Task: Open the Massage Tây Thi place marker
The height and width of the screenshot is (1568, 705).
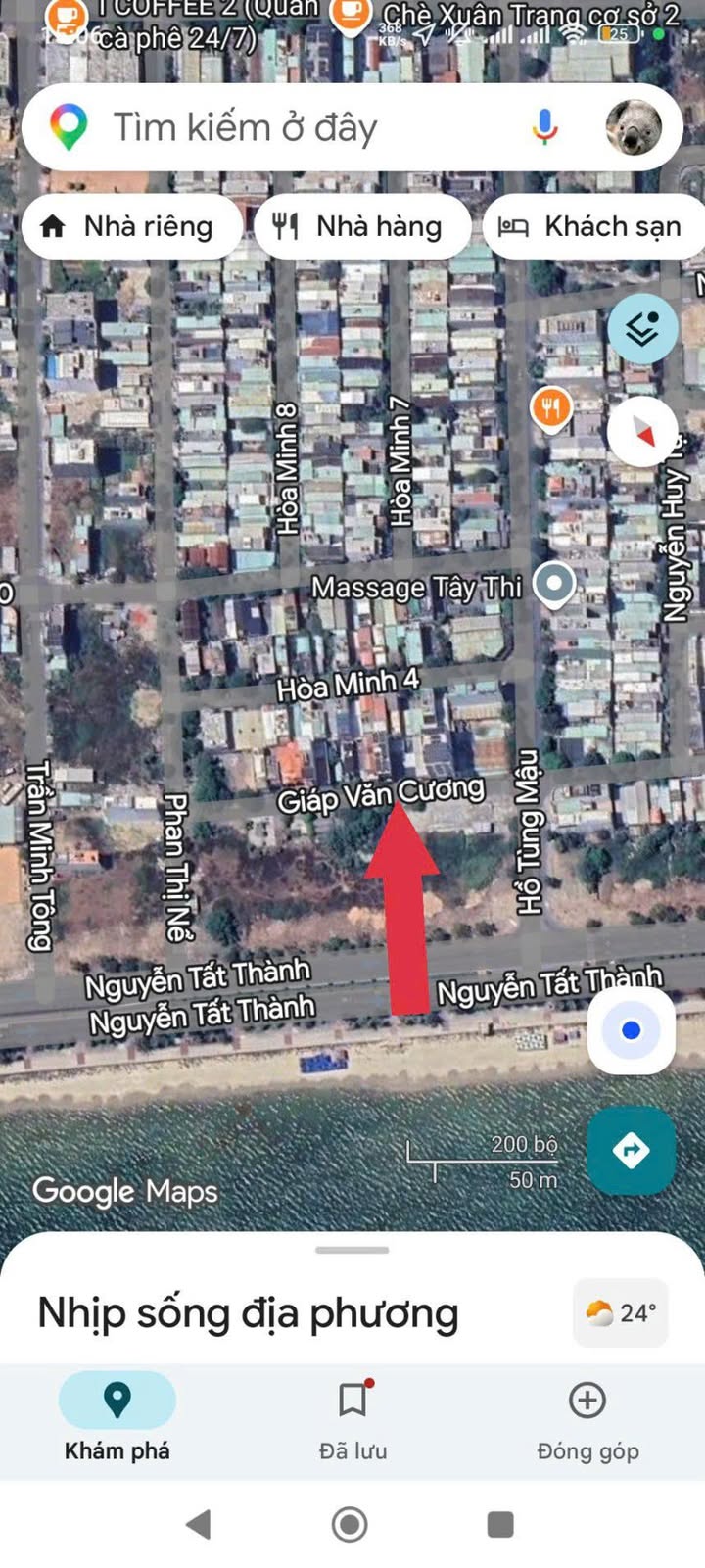Action: click(554, 585)
